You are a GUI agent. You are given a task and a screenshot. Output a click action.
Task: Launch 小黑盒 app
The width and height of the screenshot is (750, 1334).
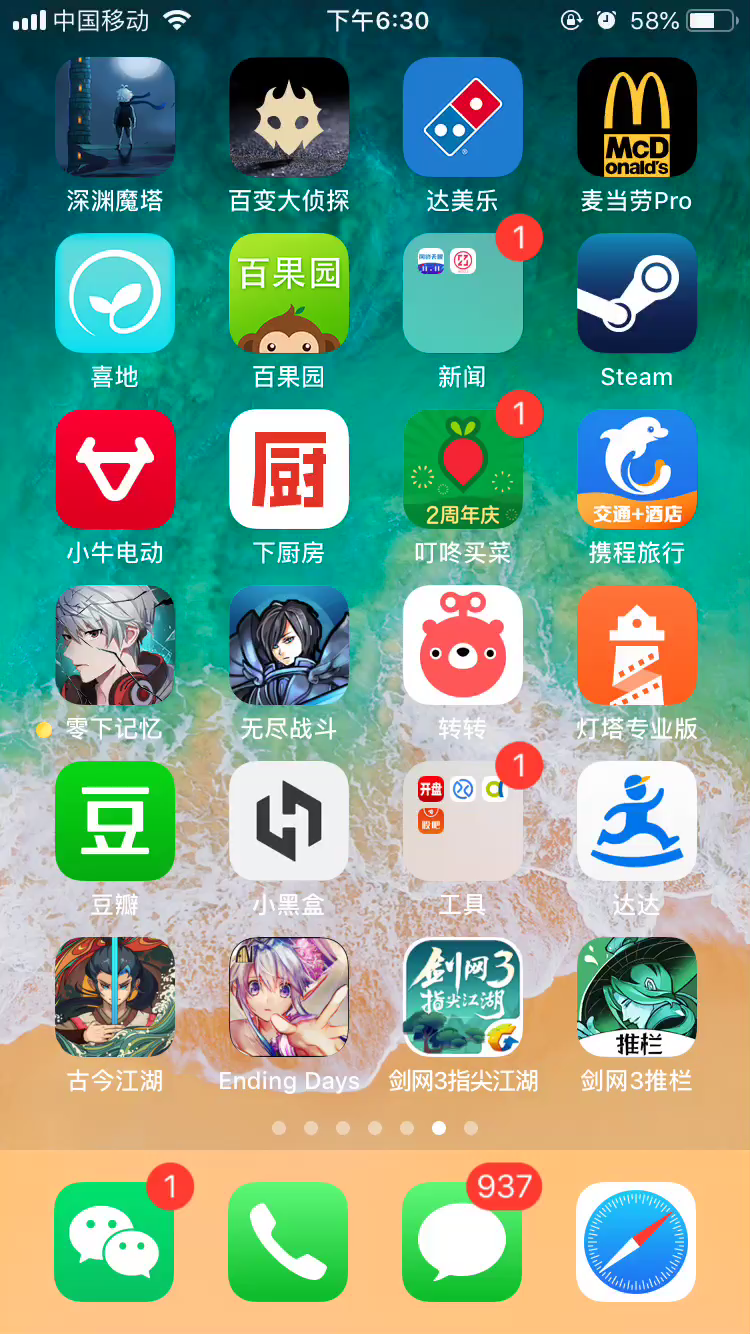pyautogui.click(x=289, y=821)
